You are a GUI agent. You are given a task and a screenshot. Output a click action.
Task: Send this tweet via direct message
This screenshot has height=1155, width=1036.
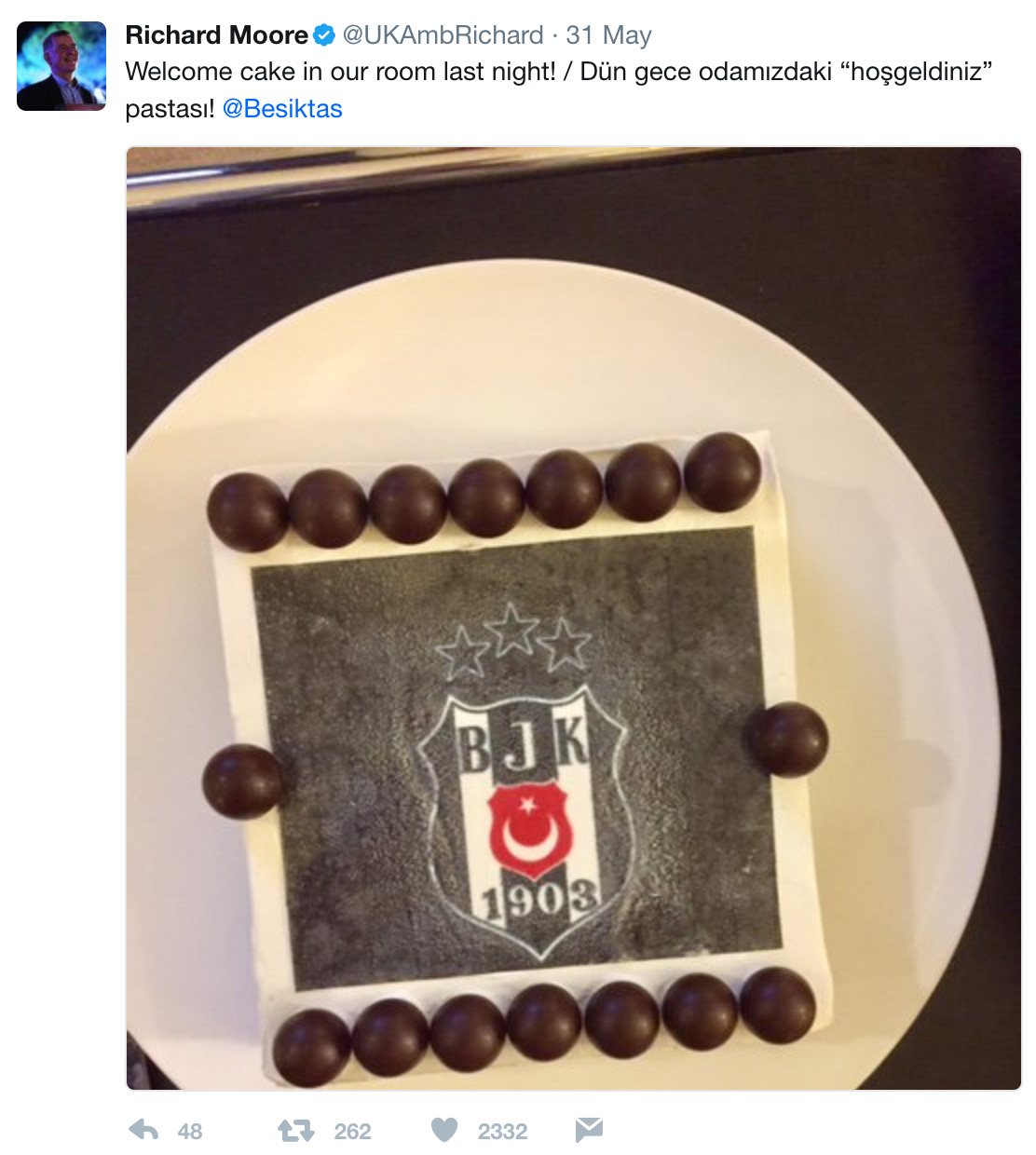pyautogui.click(x=589, y=1130)
